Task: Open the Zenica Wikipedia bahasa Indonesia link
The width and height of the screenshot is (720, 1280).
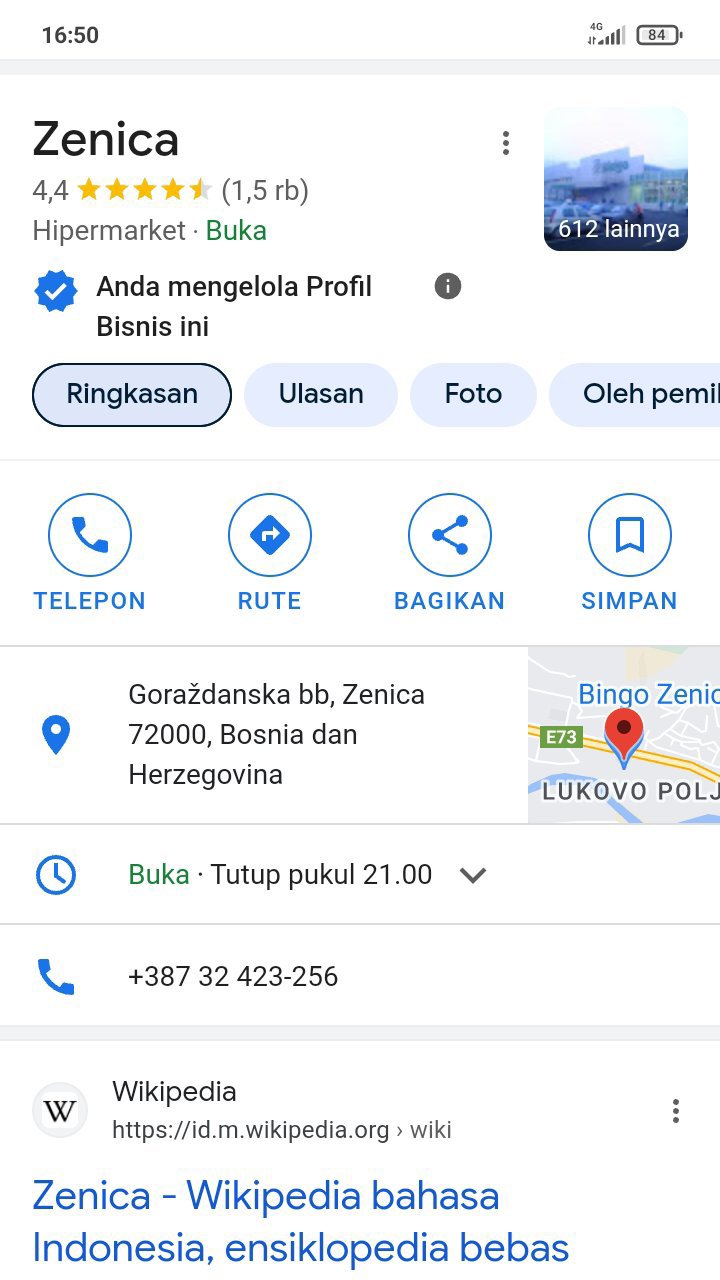Action: point(300,1221)
